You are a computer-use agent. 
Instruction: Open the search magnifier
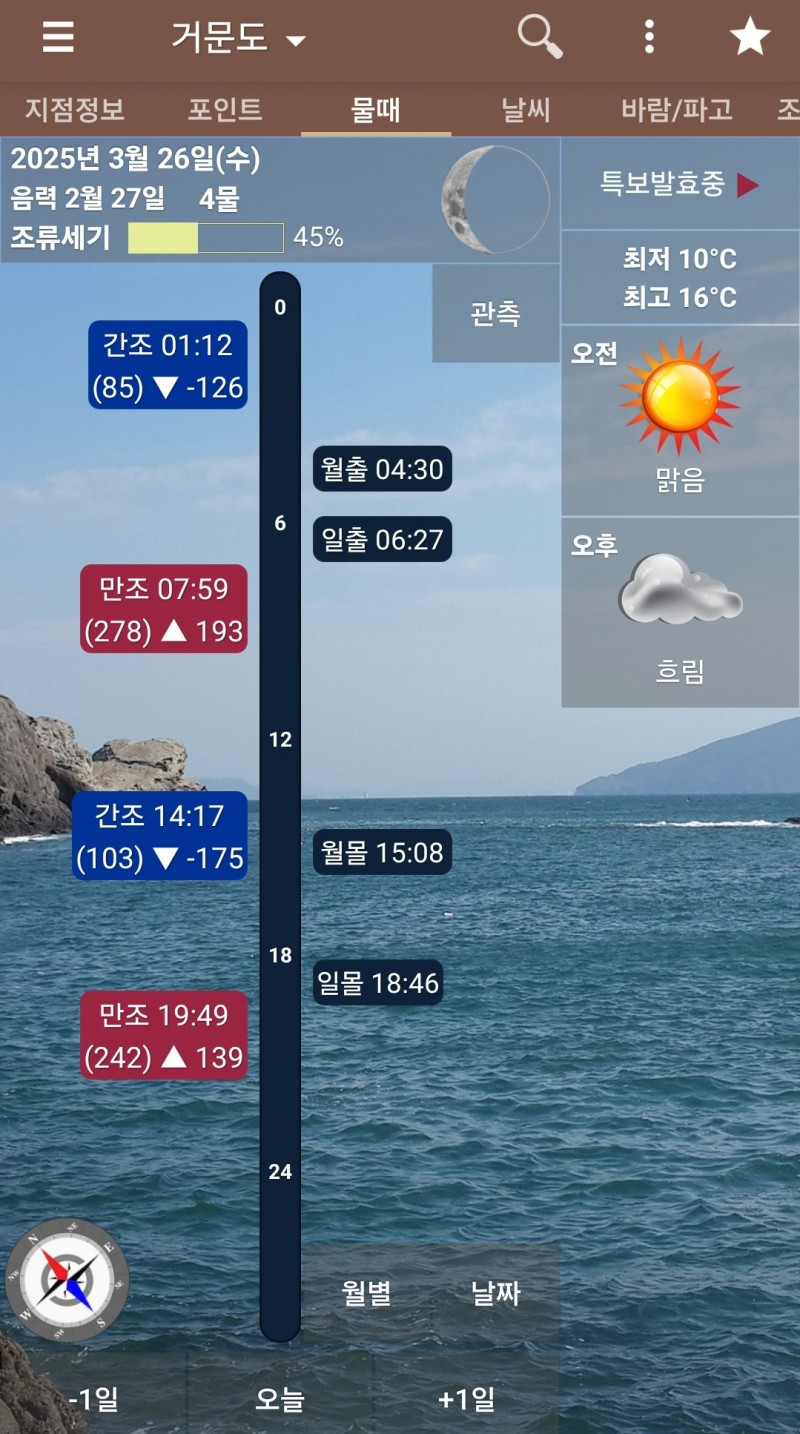(x=539, y=38)
